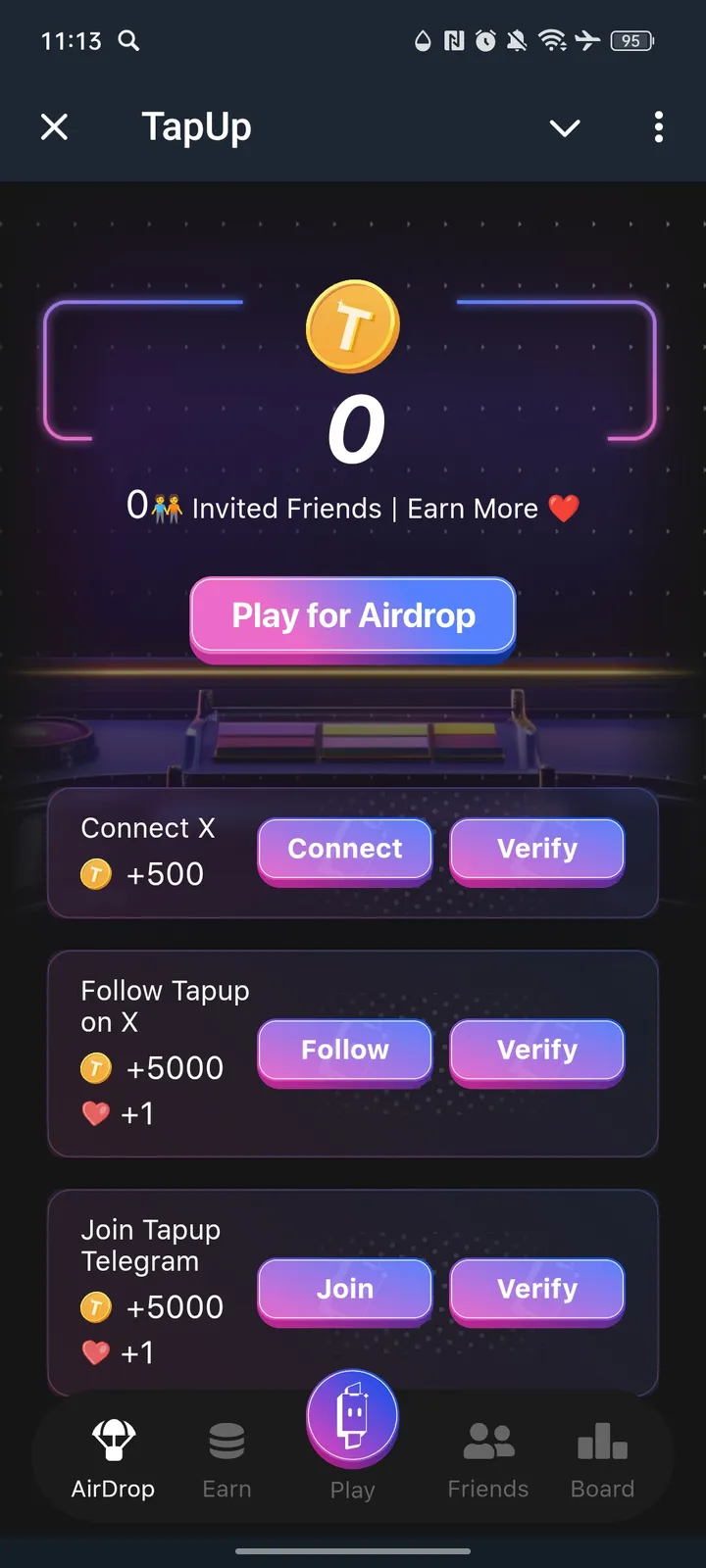Image resolution: width=706 pixels, height=1568 pixels.
Task: Click the TapUp coin logo
Action: point(352,326)
